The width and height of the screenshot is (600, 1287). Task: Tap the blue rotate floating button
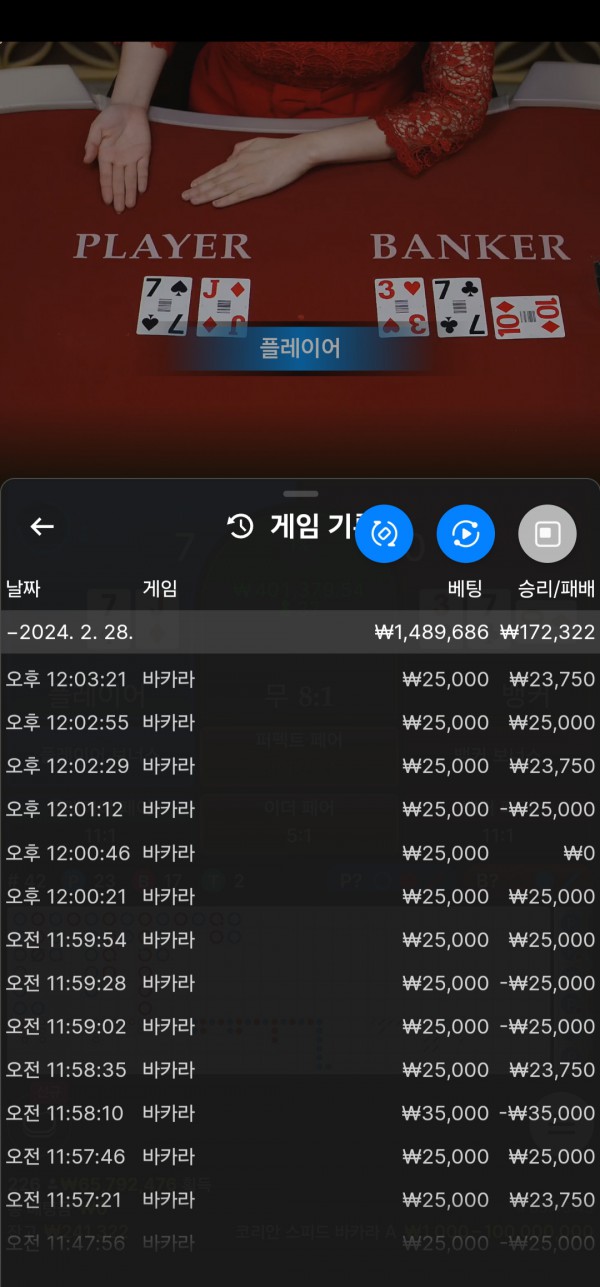(384, 534)
